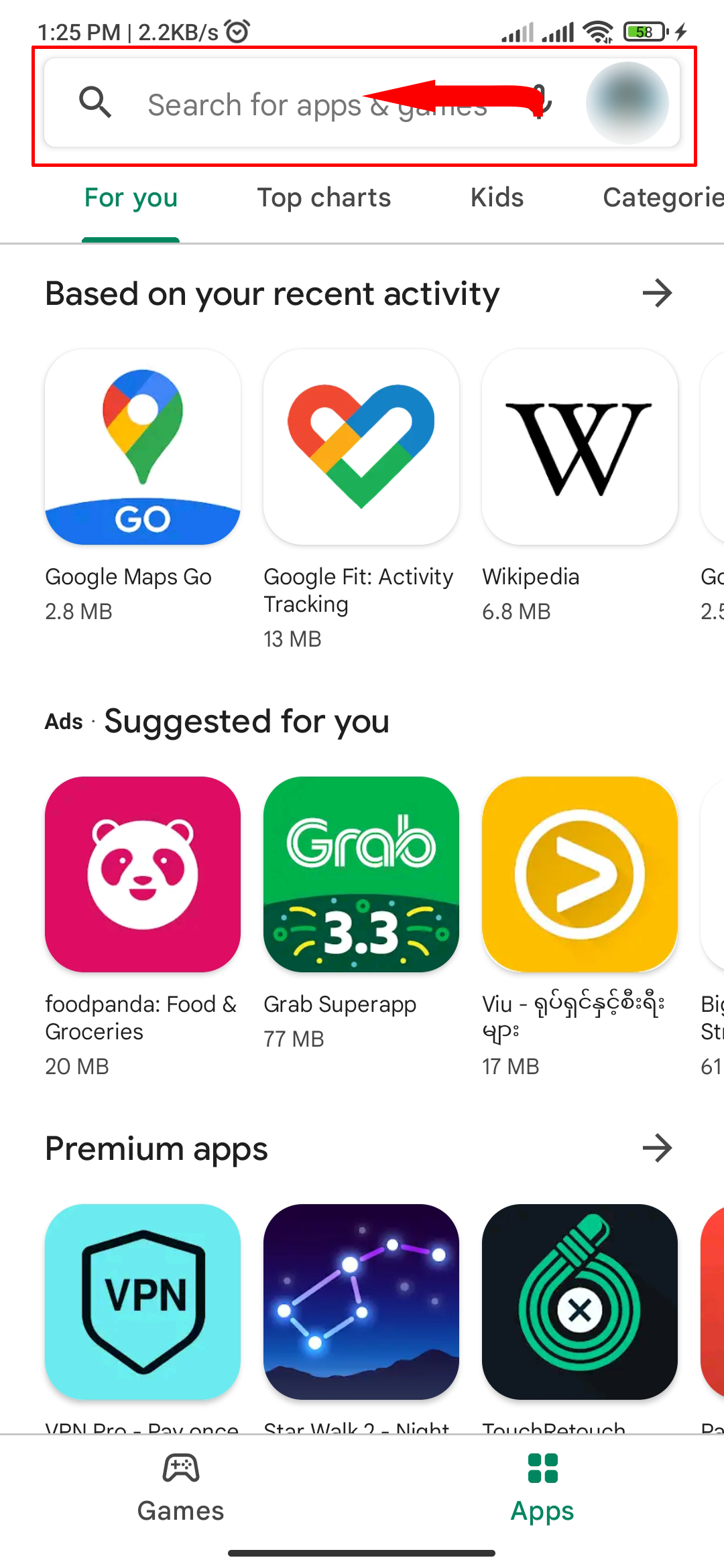Expand the Premium apps section arrow
Screen dimensions: 724x1568
657,1148
